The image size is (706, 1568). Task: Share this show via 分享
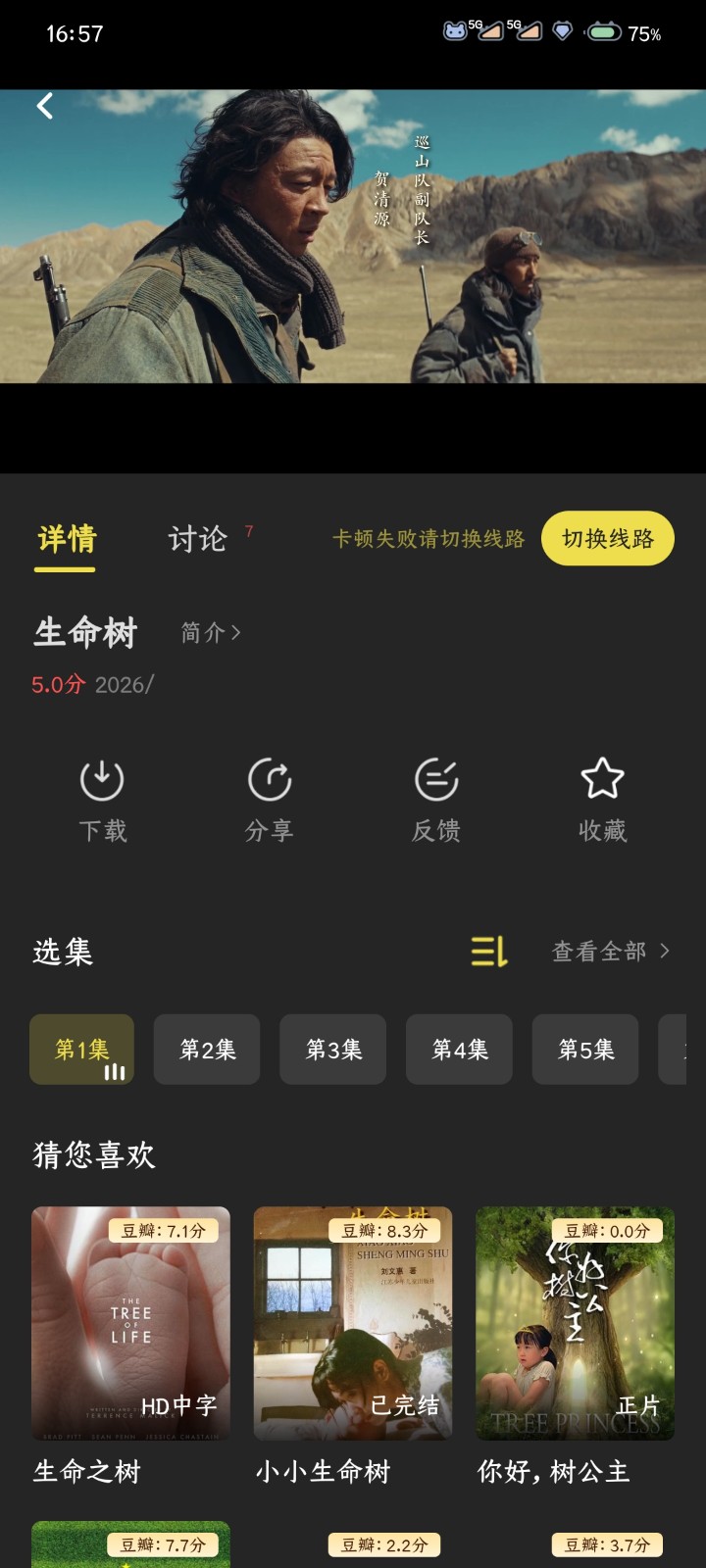(x=270, y=800)
